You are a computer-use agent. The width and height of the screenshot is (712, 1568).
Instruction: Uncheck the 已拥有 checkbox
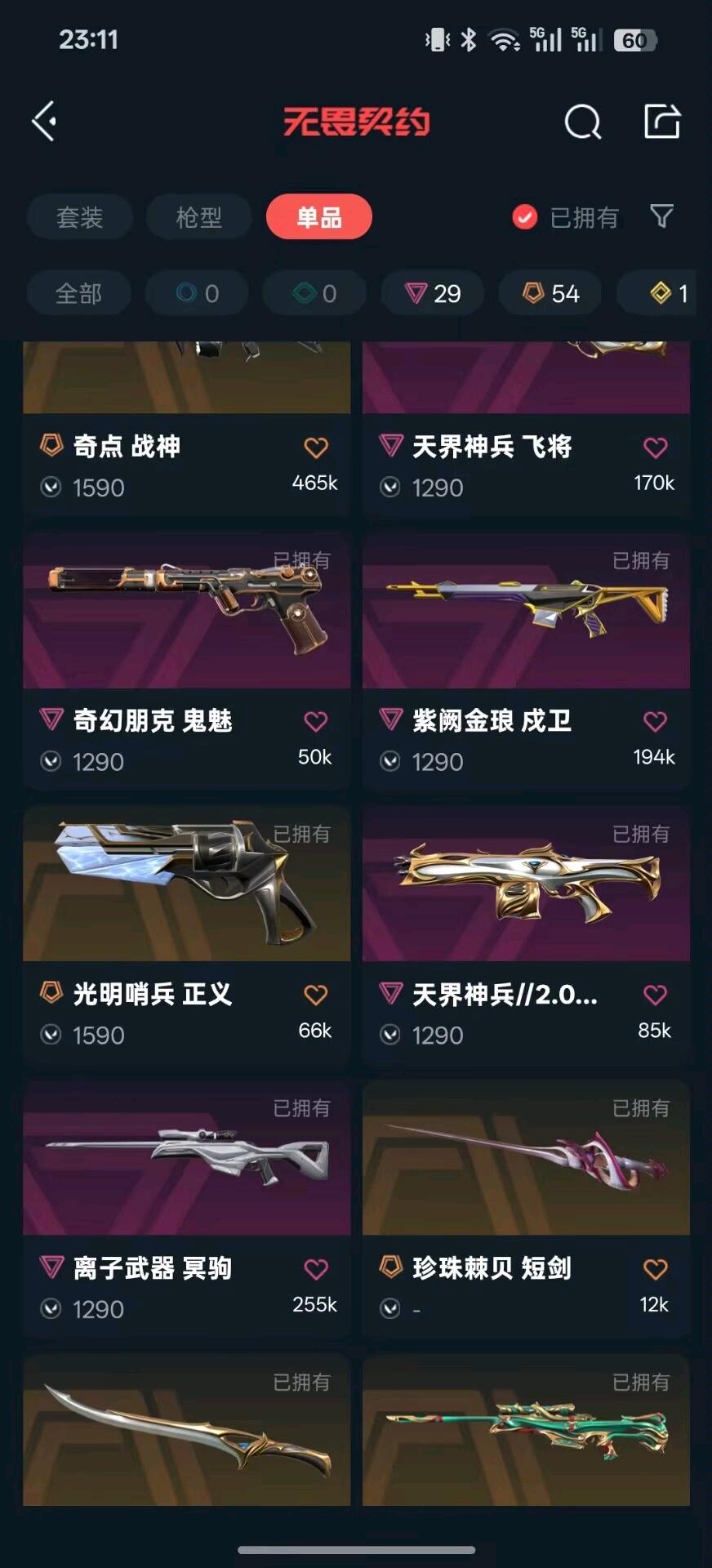pyautogui.click(x=524, y=217)
